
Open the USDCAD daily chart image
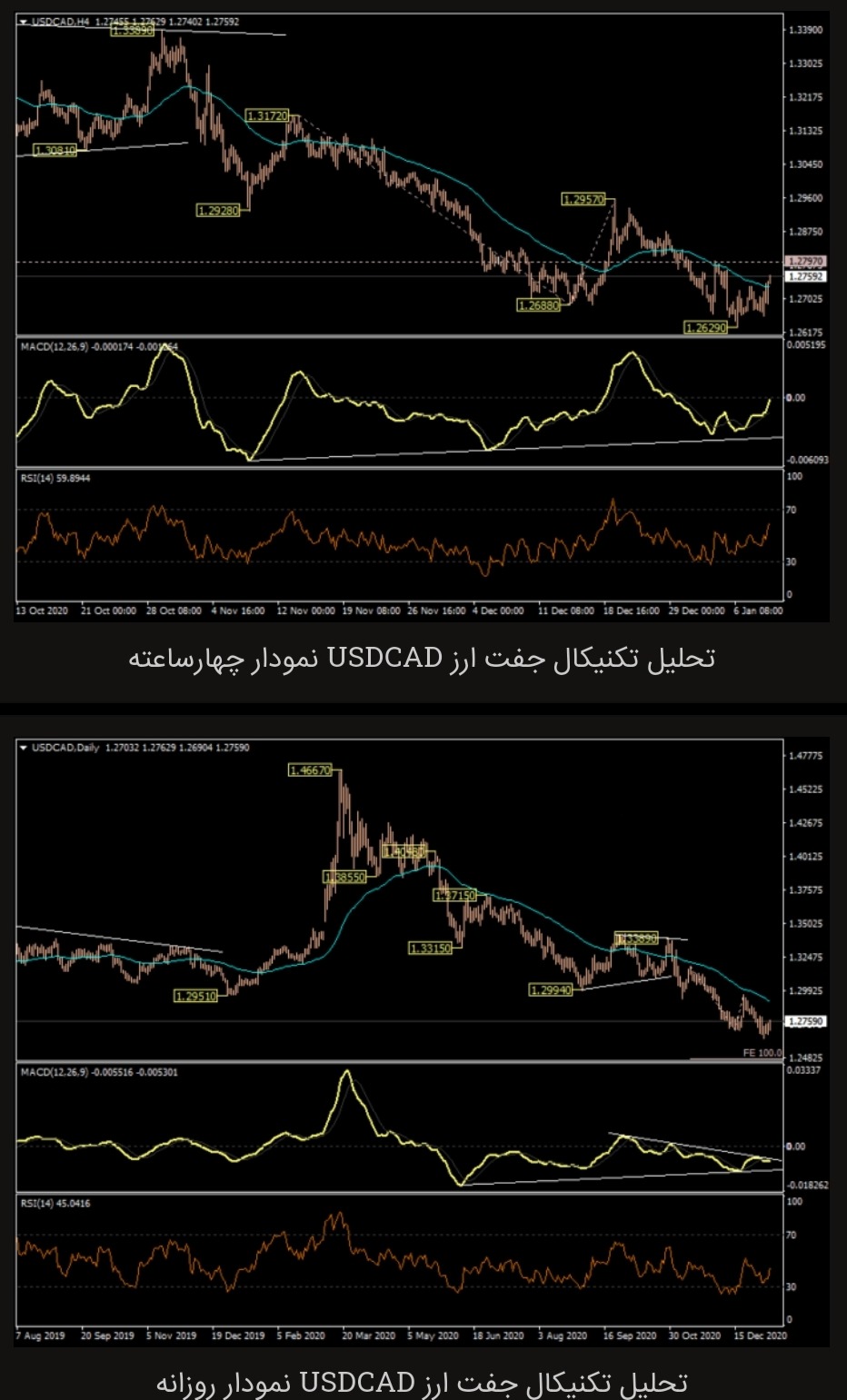[x=423, y=1043]
